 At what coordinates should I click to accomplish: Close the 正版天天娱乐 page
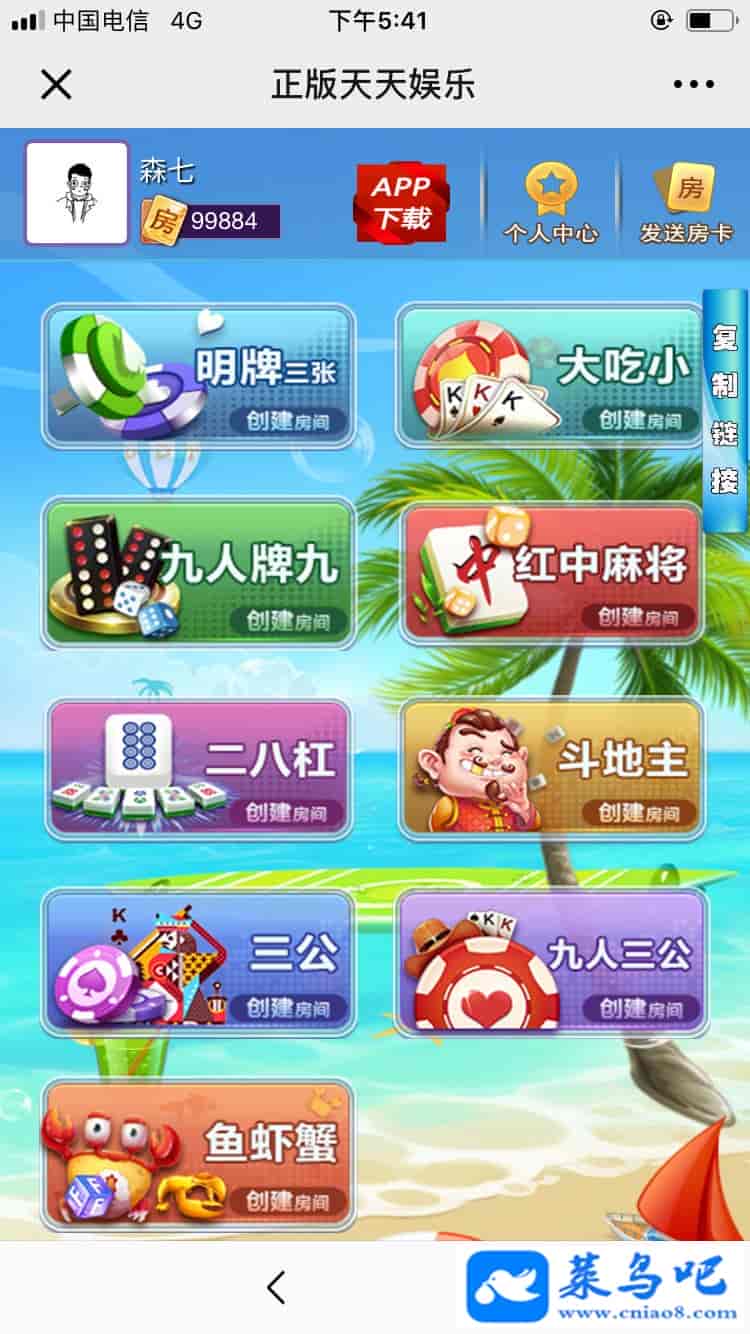[x=56, y=85]
